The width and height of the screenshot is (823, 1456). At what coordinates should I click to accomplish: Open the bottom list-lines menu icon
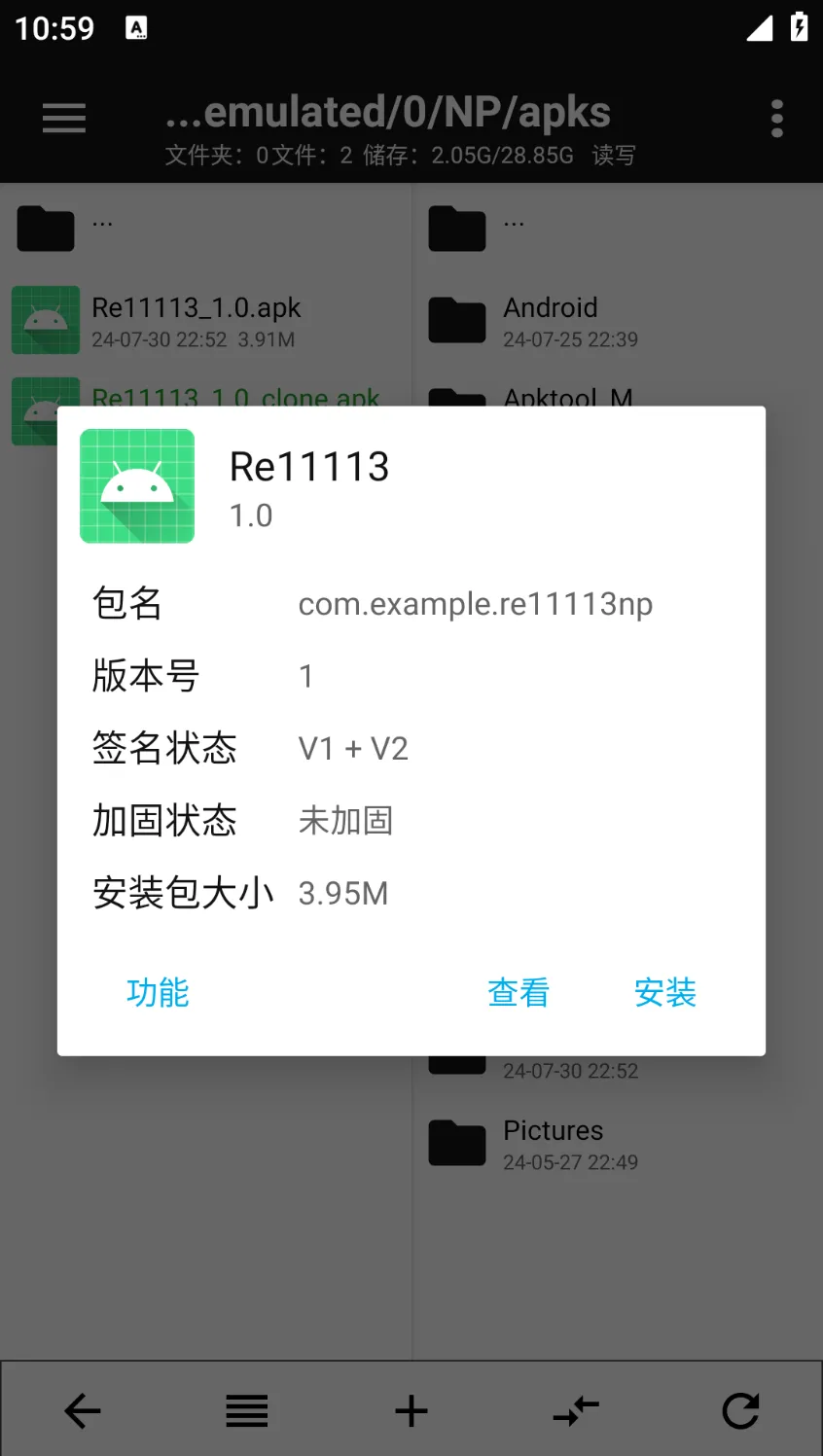[x=247, y=1411]
